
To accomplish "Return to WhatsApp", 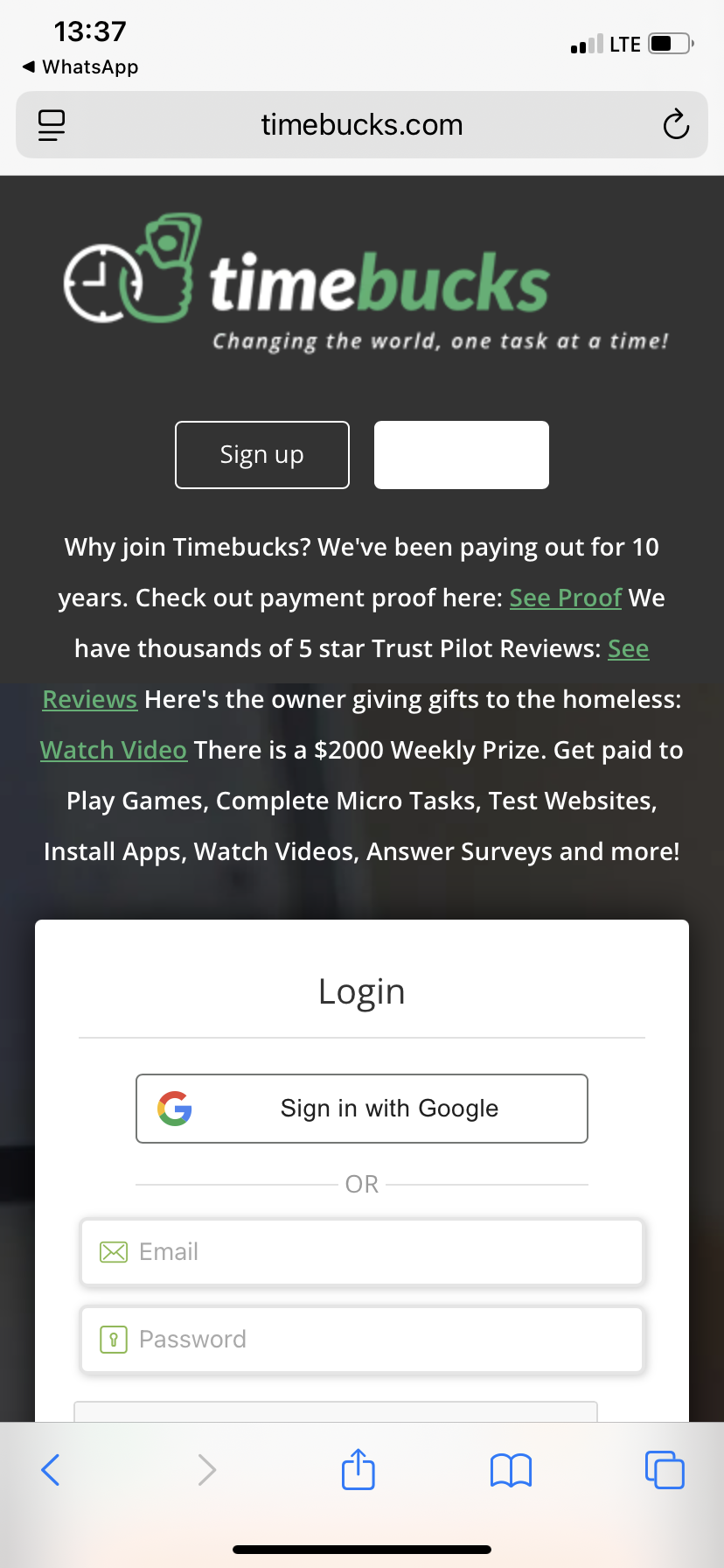I will coord(80,67).
